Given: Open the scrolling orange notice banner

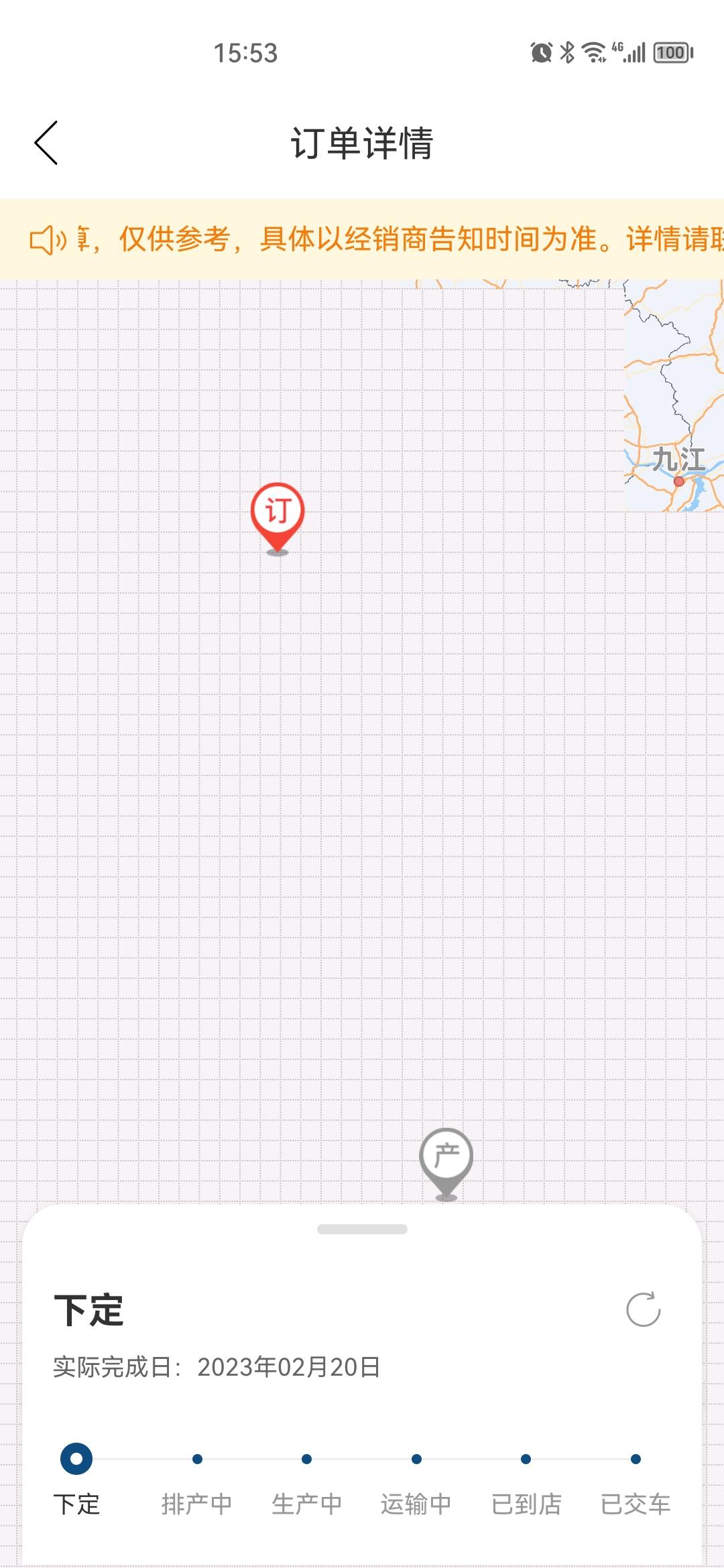Looking at the screenshot, I should 375,239.
